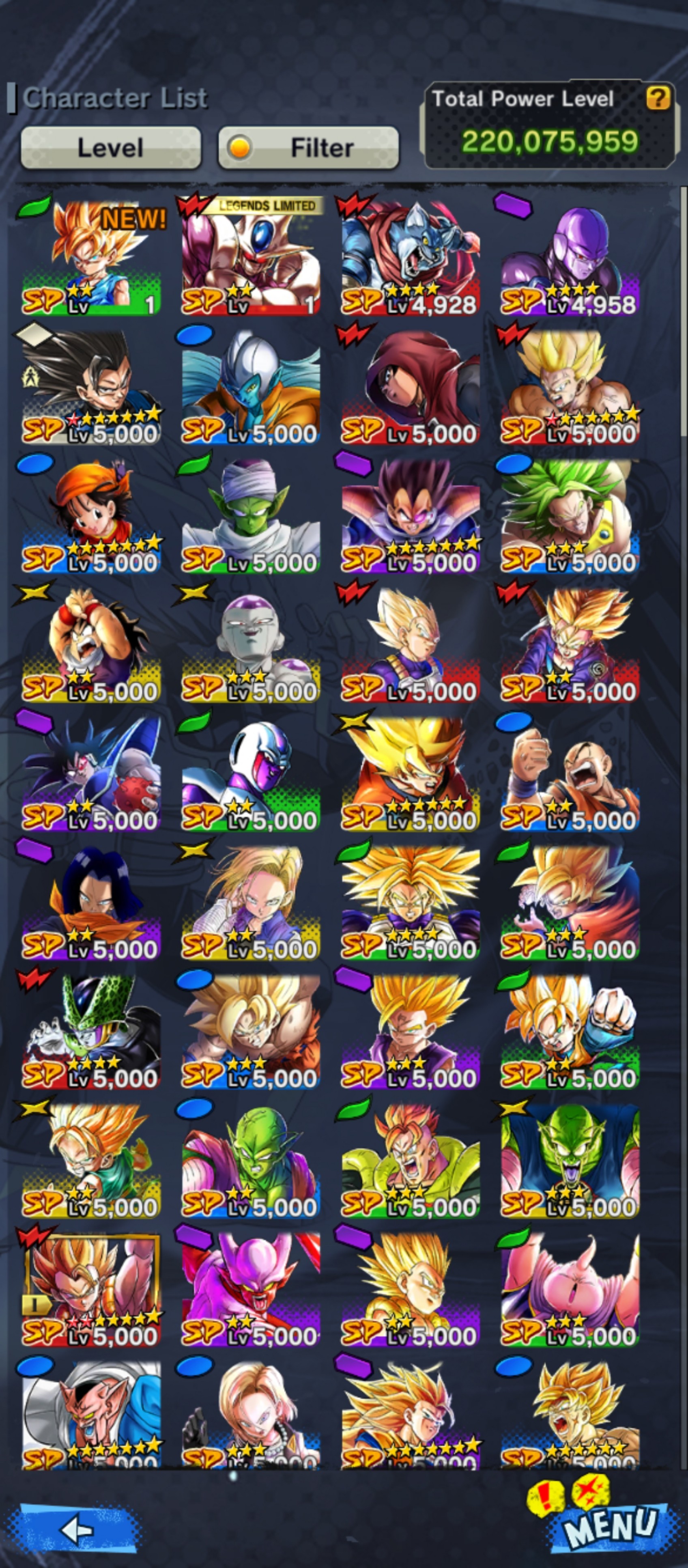Open the turbaned Piccolo character card
Screen dimensions: 688x1568
251,515
